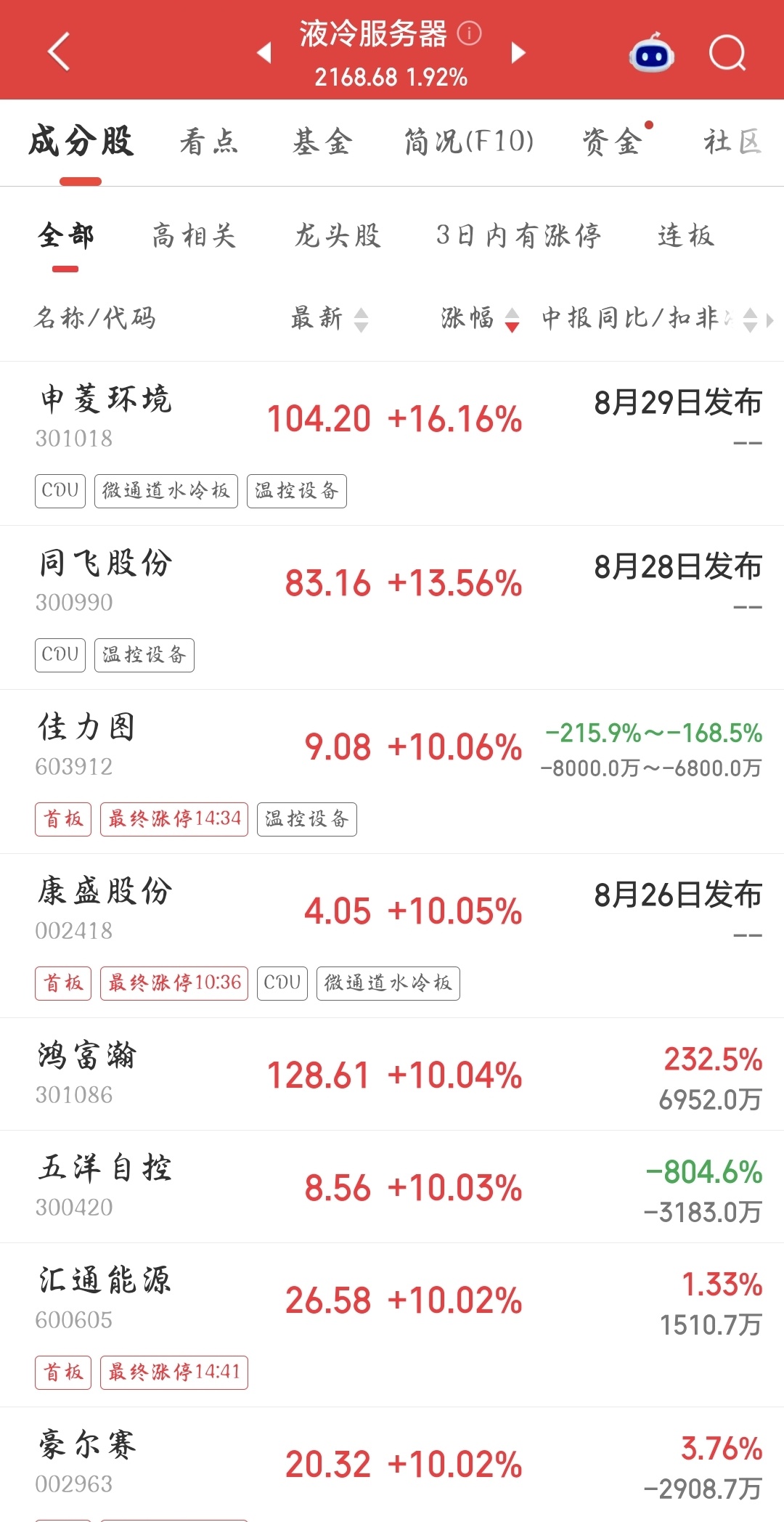Open the robot assistant icon

point(651,52)
